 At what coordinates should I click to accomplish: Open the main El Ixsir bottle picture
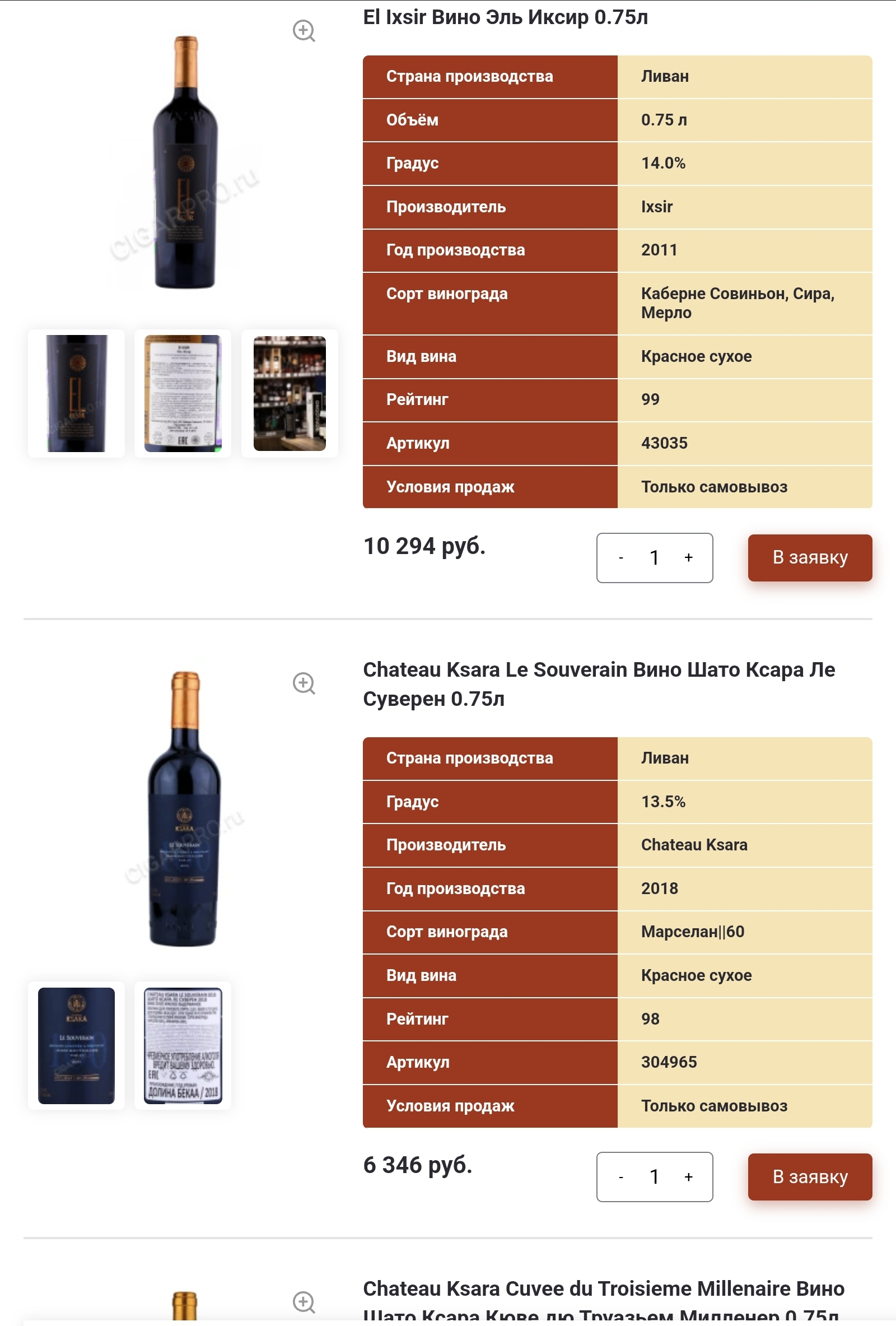click(x=185, y=162)
